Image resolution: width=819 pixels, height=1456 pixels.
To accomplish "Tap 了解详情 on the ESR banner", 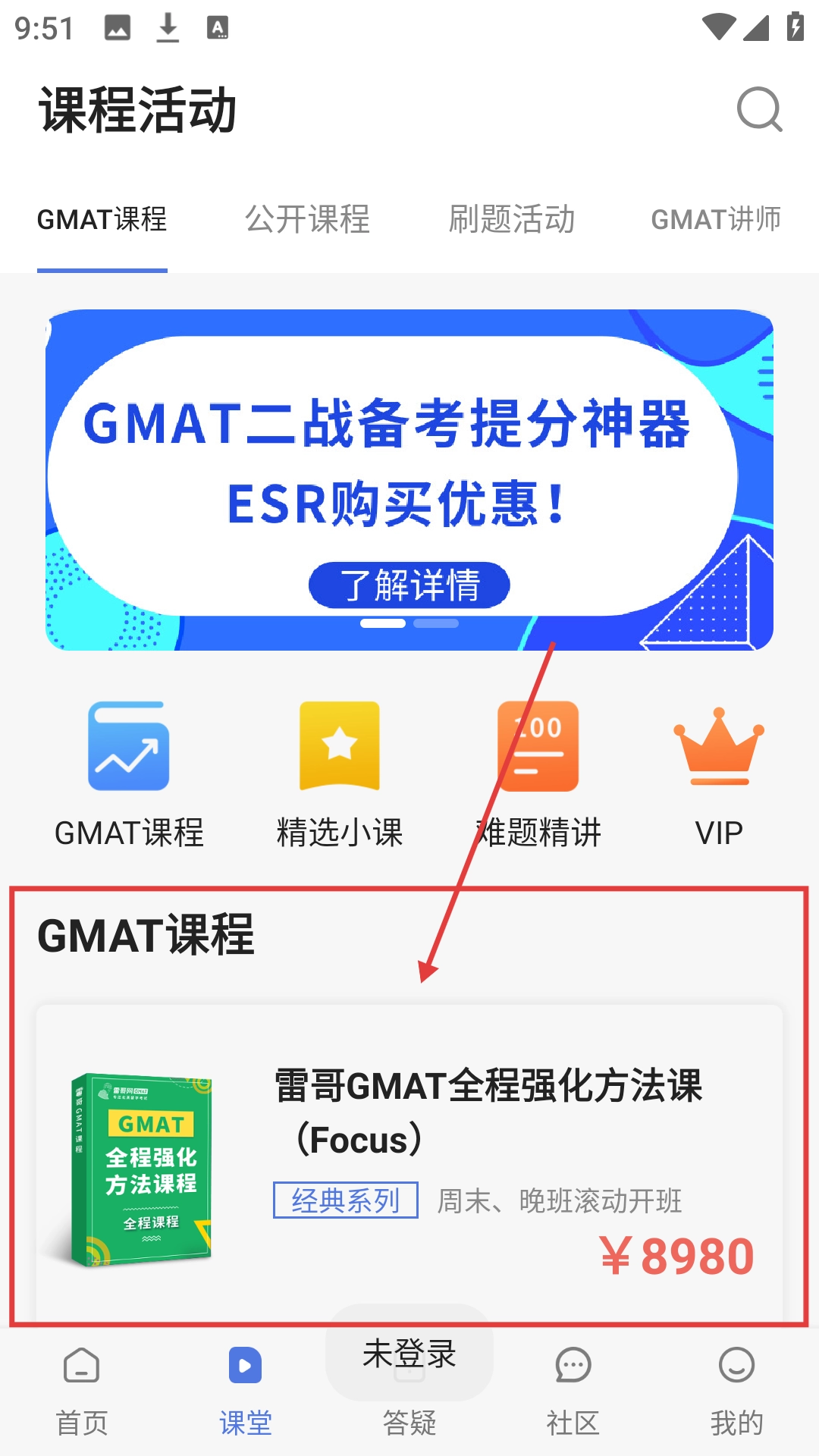I will (409, 585).
